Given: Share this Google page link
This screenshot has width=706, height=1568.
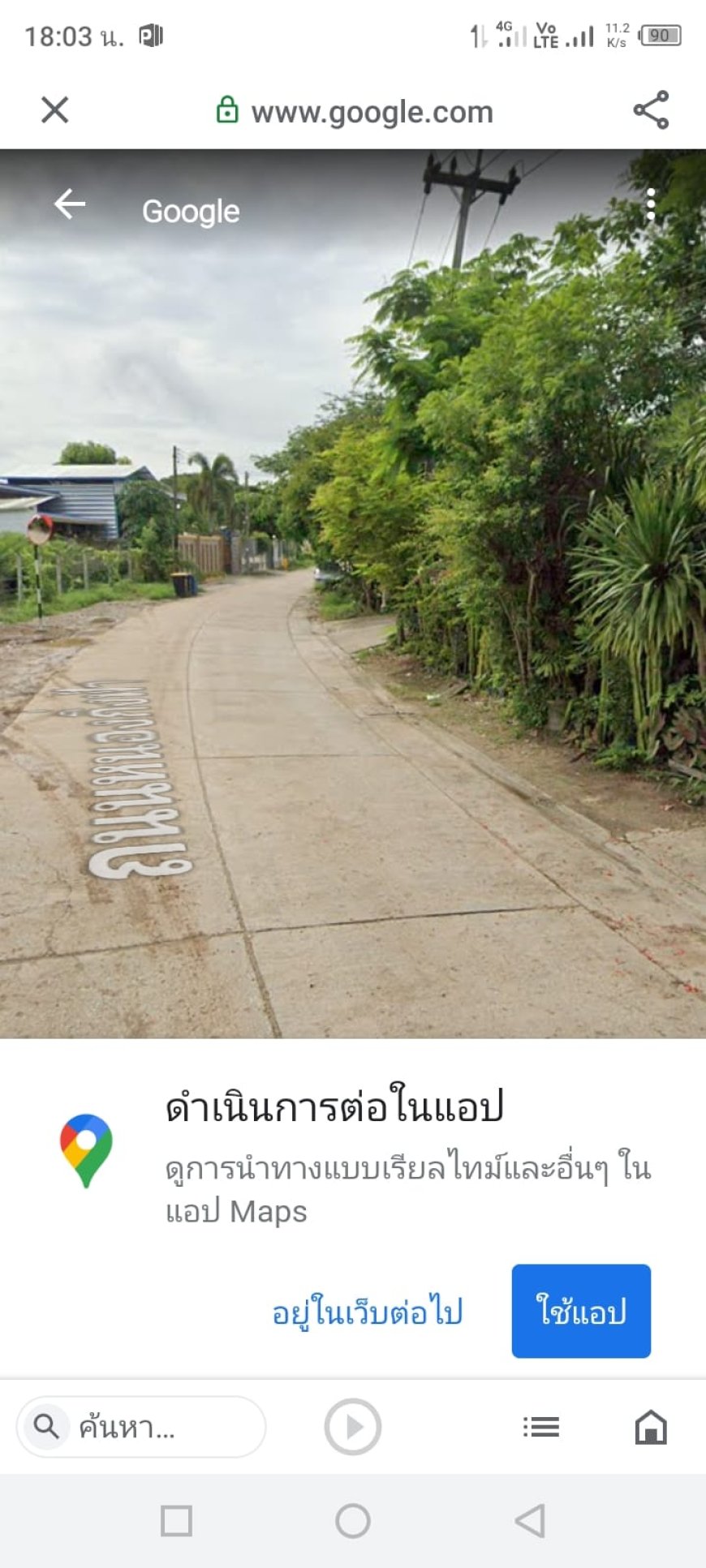Looking at the screenshot, I should tap(651, 110).
